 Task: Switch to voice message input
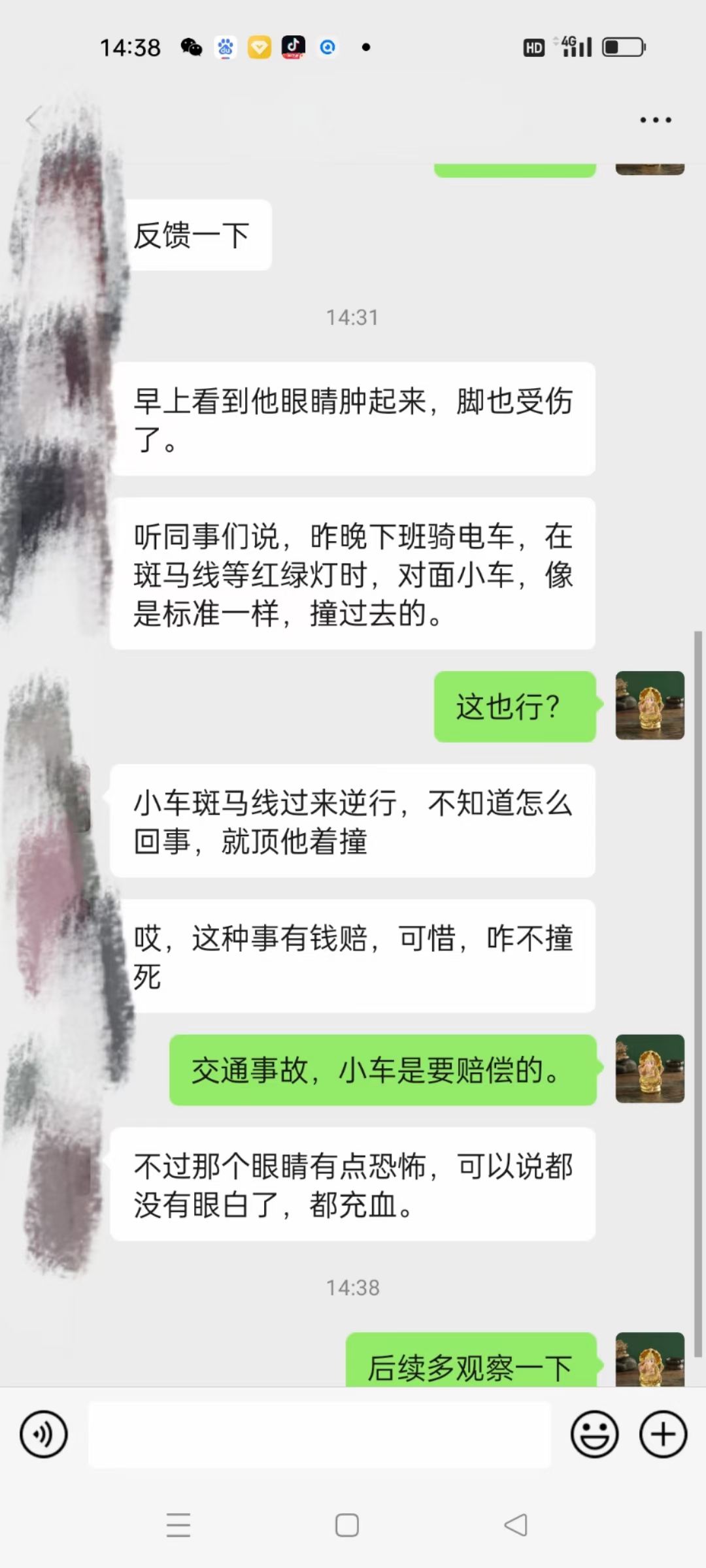[44, 1435]
